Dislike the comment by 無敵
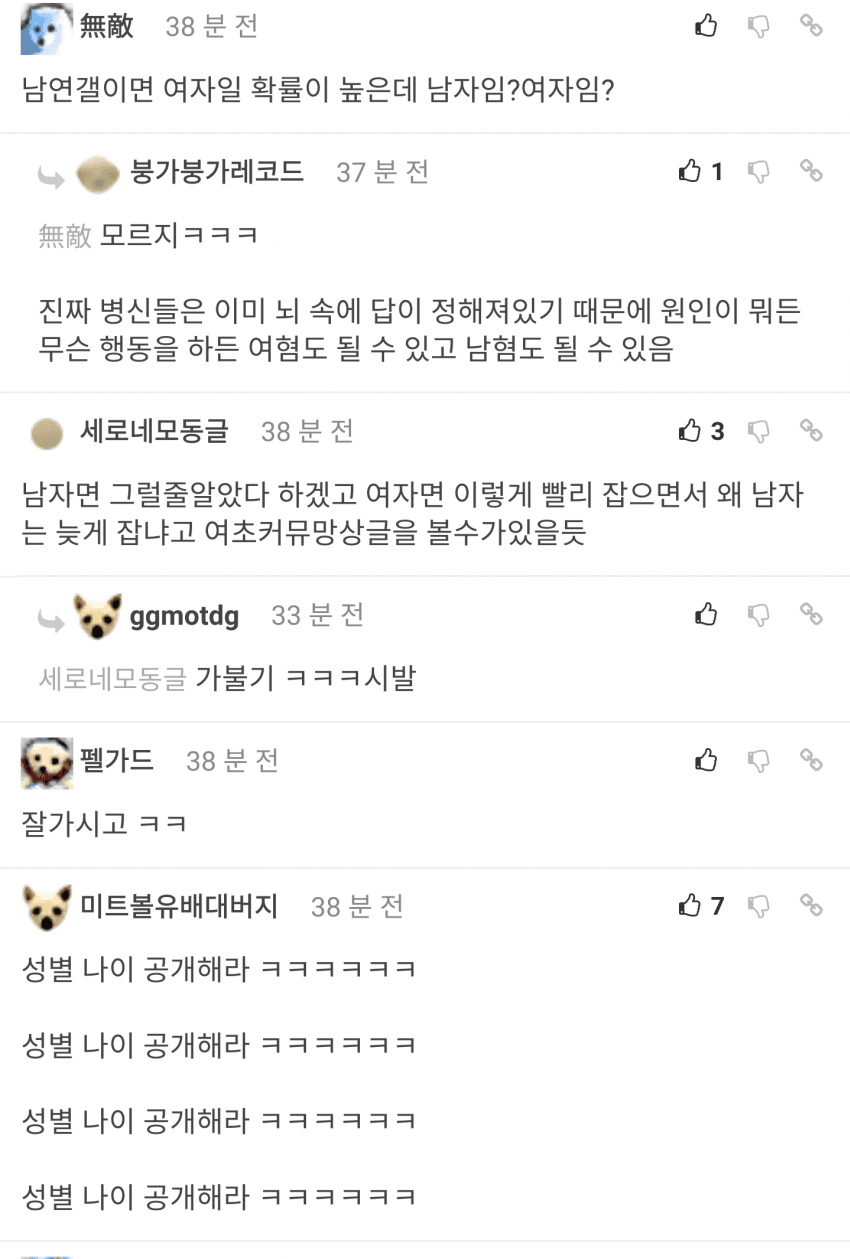 (759, 26)
